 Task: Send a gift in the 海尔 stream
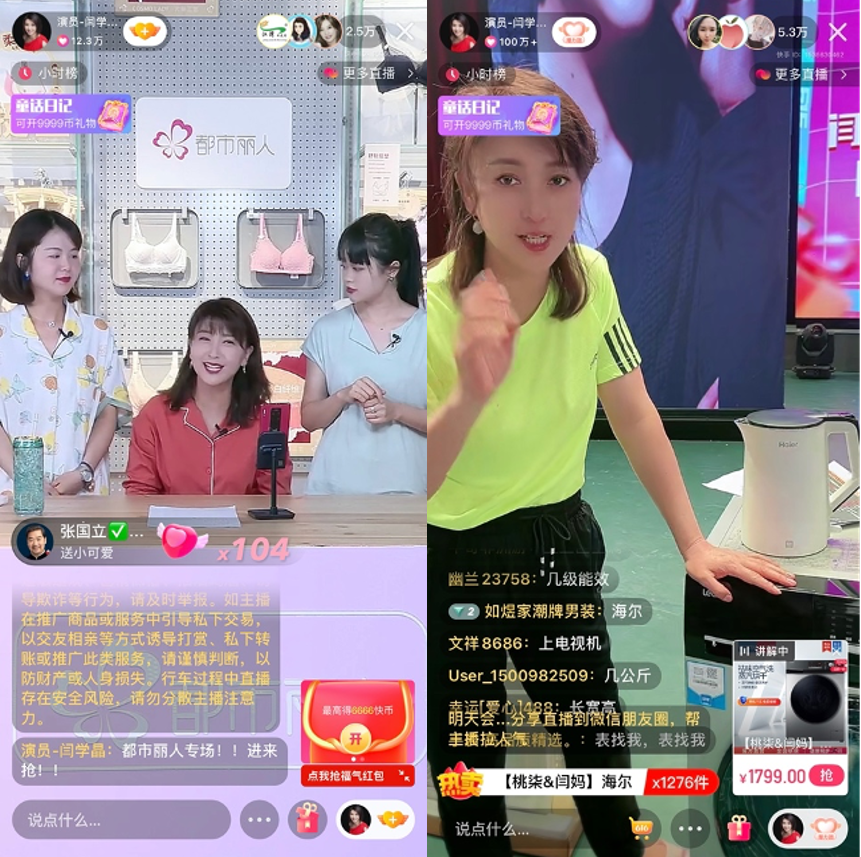coord(739,828)
